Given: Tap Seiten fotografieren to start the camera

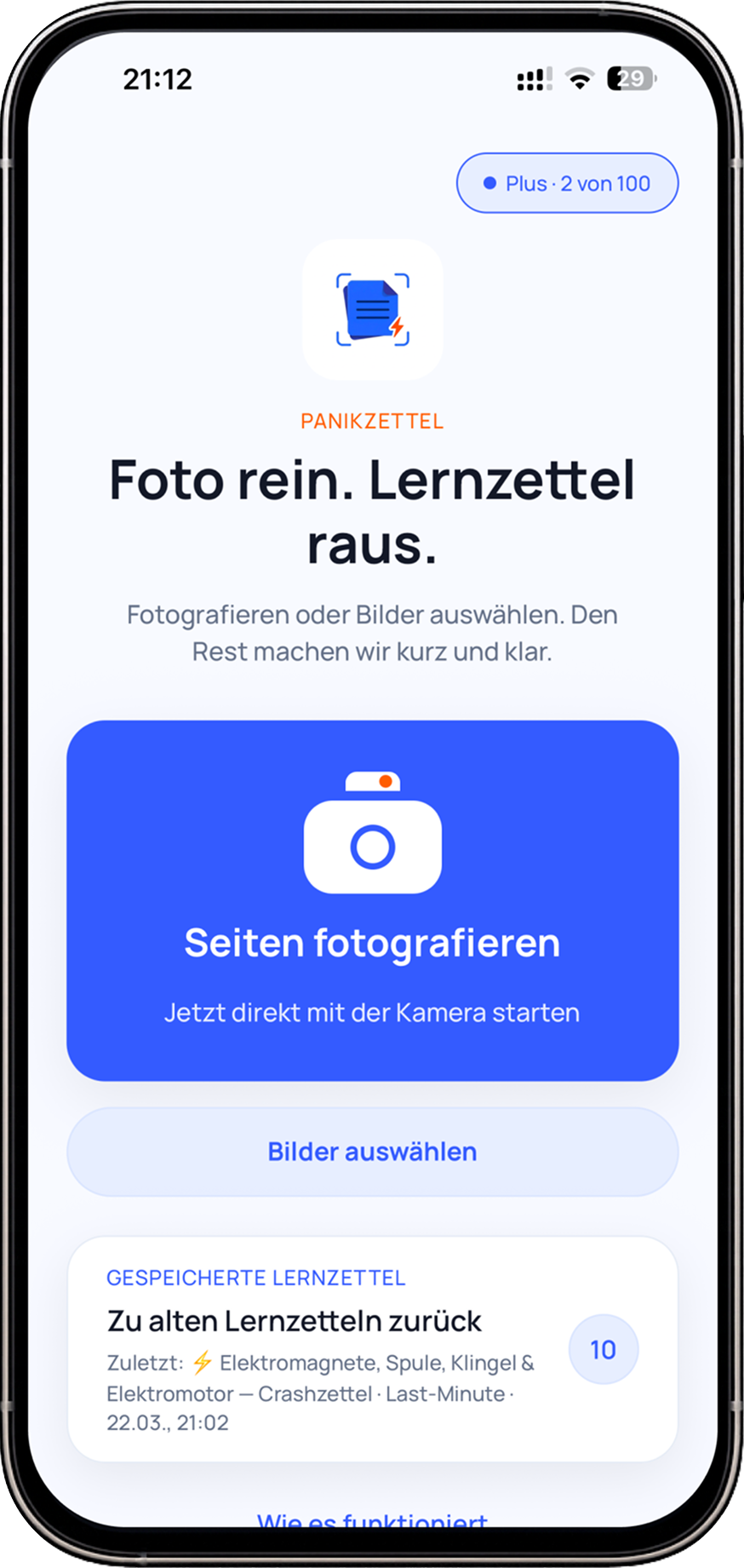Looking at the screenshot, I should coord(372,941).
